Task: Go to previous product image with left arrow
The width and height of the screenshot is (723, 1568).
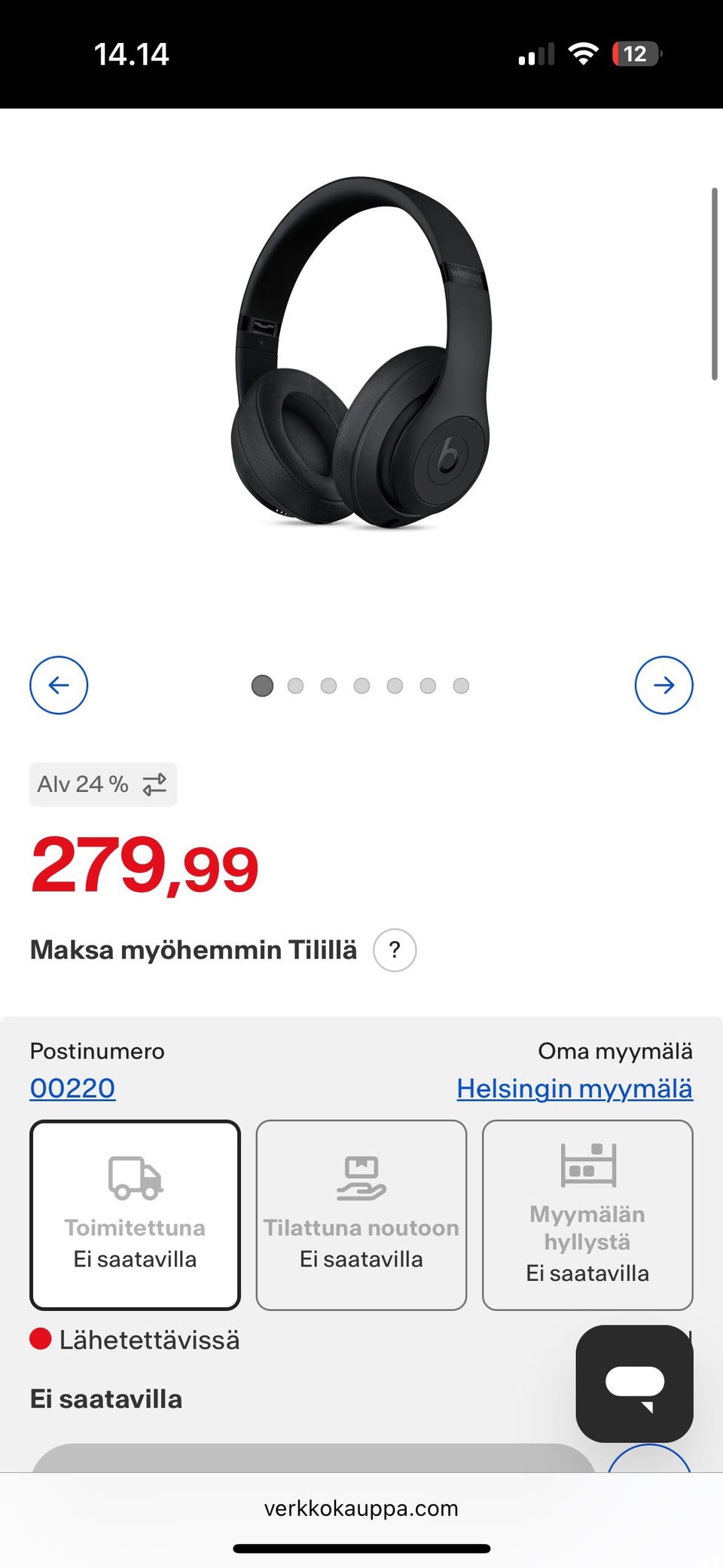Action: (58, 685)
